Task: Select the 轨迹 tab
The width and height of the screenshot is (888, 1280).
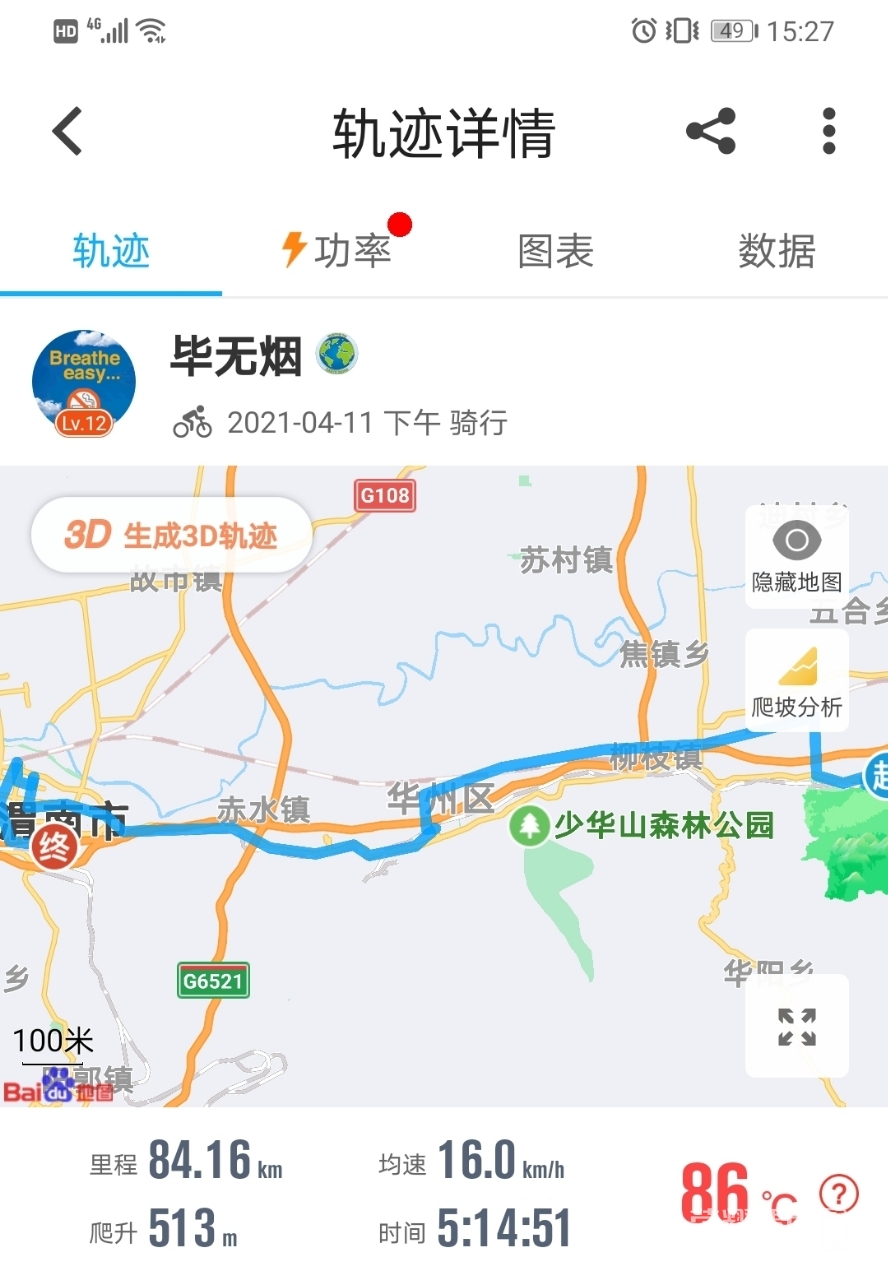Action: pyautogui.click(x=111, y=250)
